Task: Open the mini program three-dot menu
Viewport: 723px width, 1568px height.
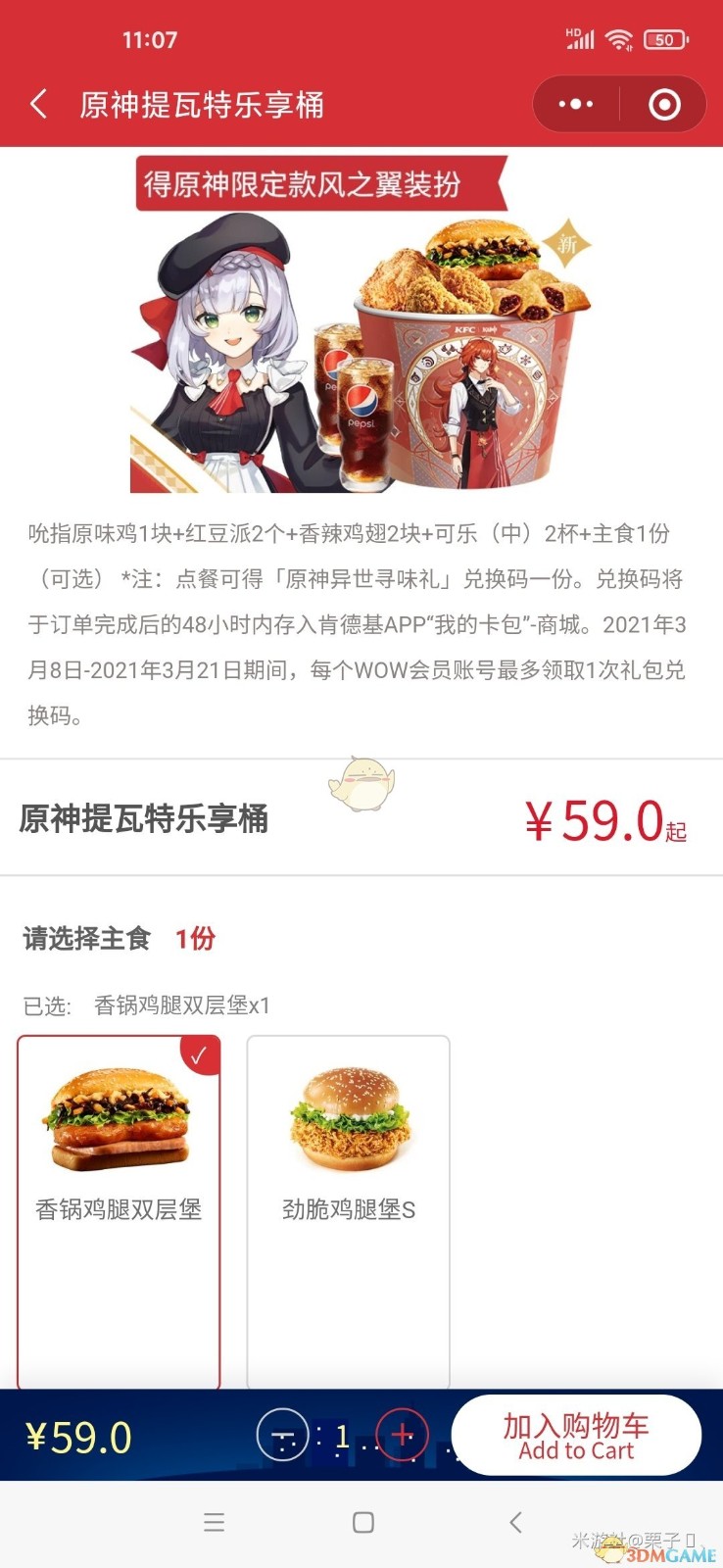Action: [576, 104]
